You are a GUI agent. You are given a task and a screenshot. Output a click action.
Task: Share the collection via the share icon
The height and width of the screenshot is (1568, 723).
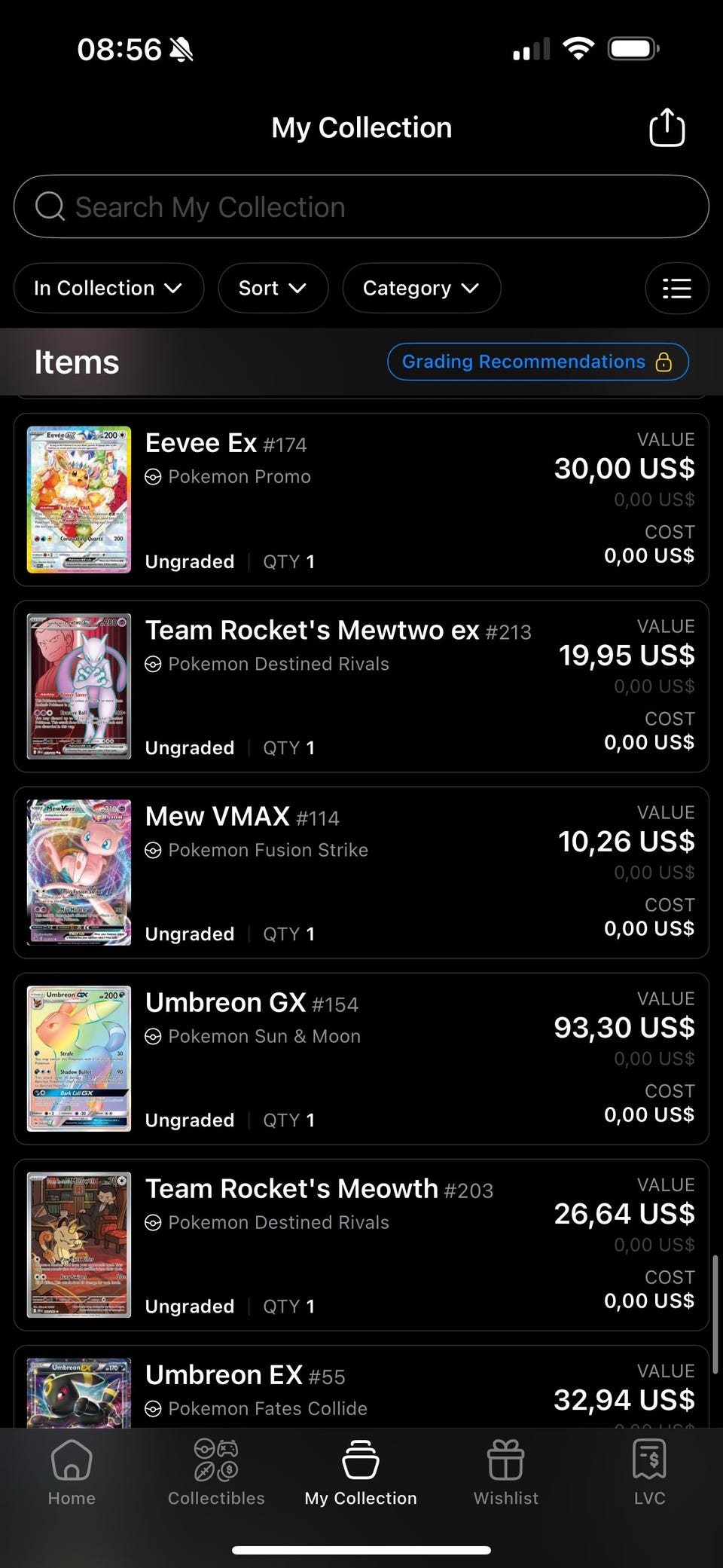[x=667, y=127]
